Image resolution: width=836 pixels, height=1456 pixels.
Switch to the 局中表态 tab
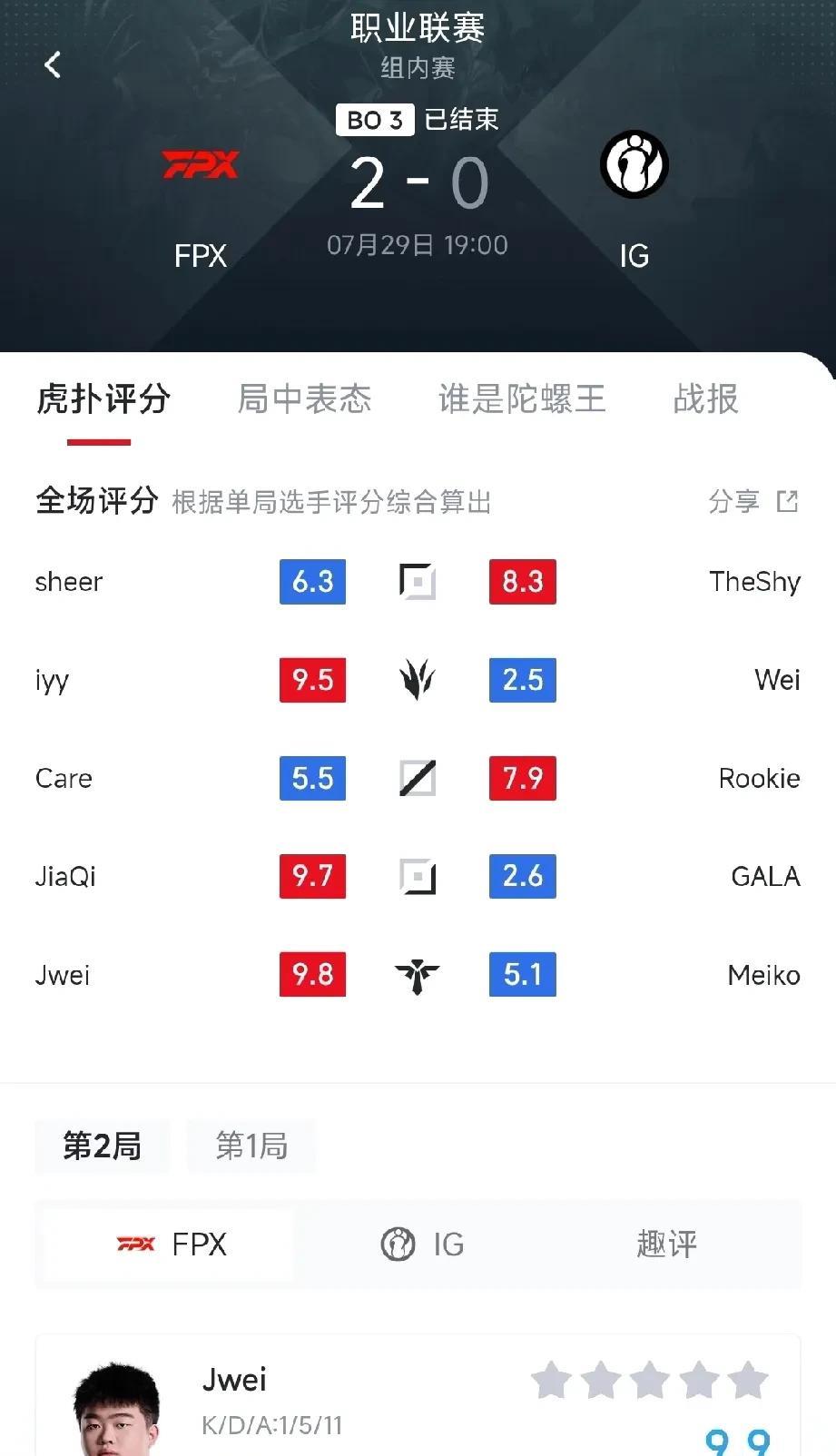(x=304, y=399)
